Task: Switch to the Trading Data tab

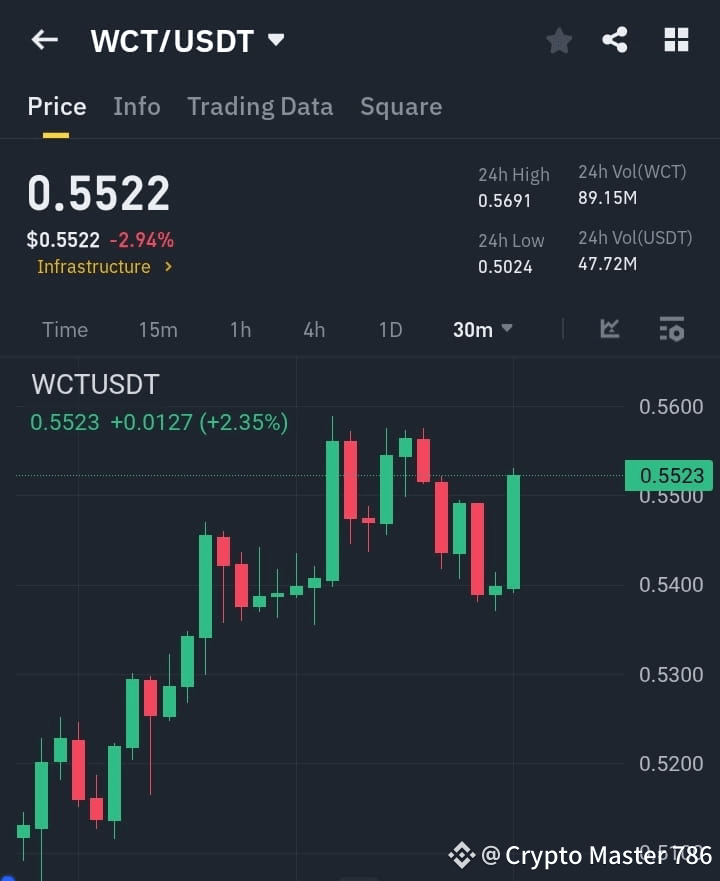Action: 260,107
